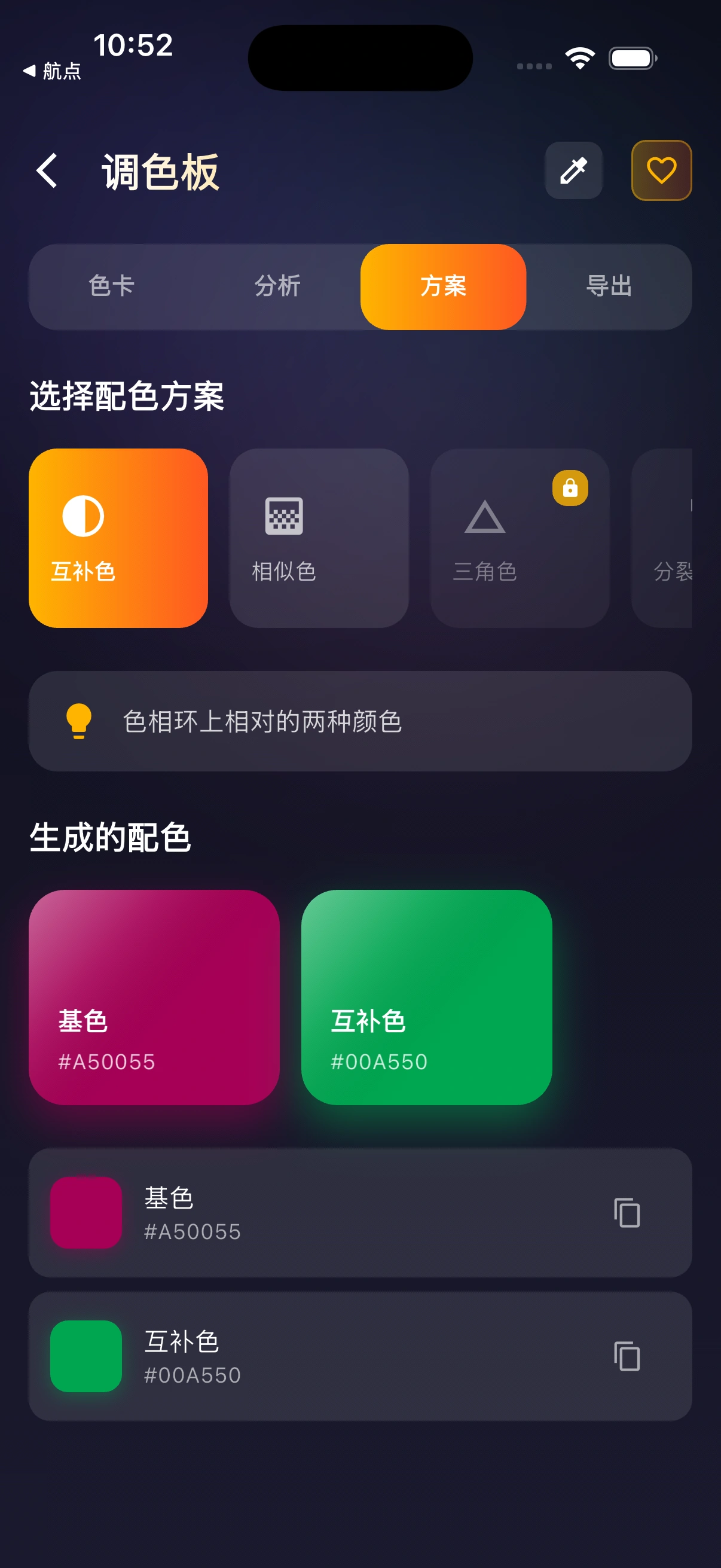
Task: Select the locked 三角色 scheme
Action: [x=520, y=538]
